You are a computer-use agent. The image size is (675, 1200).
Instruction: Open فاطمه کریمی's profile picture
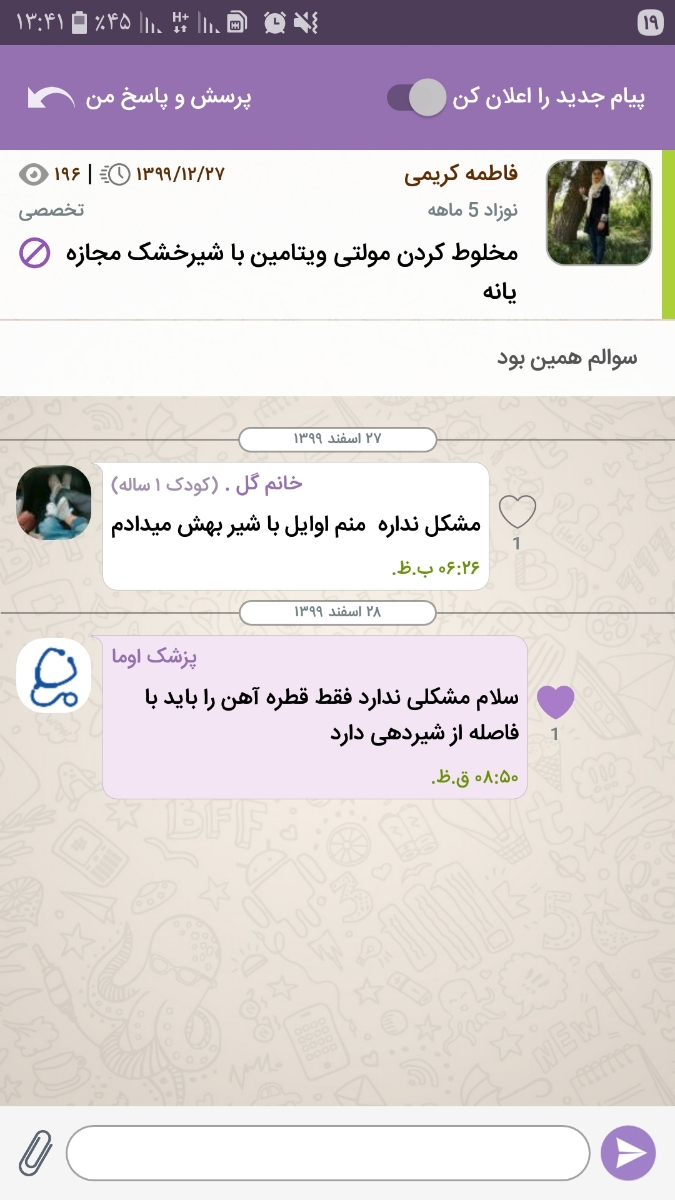599,212
